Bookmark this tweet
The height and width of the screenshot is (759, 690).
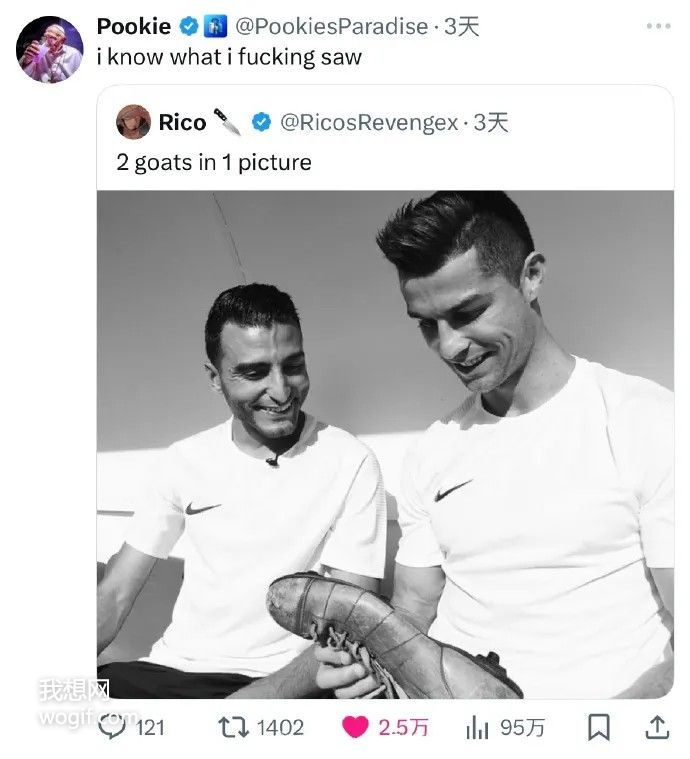pos(598,727)
